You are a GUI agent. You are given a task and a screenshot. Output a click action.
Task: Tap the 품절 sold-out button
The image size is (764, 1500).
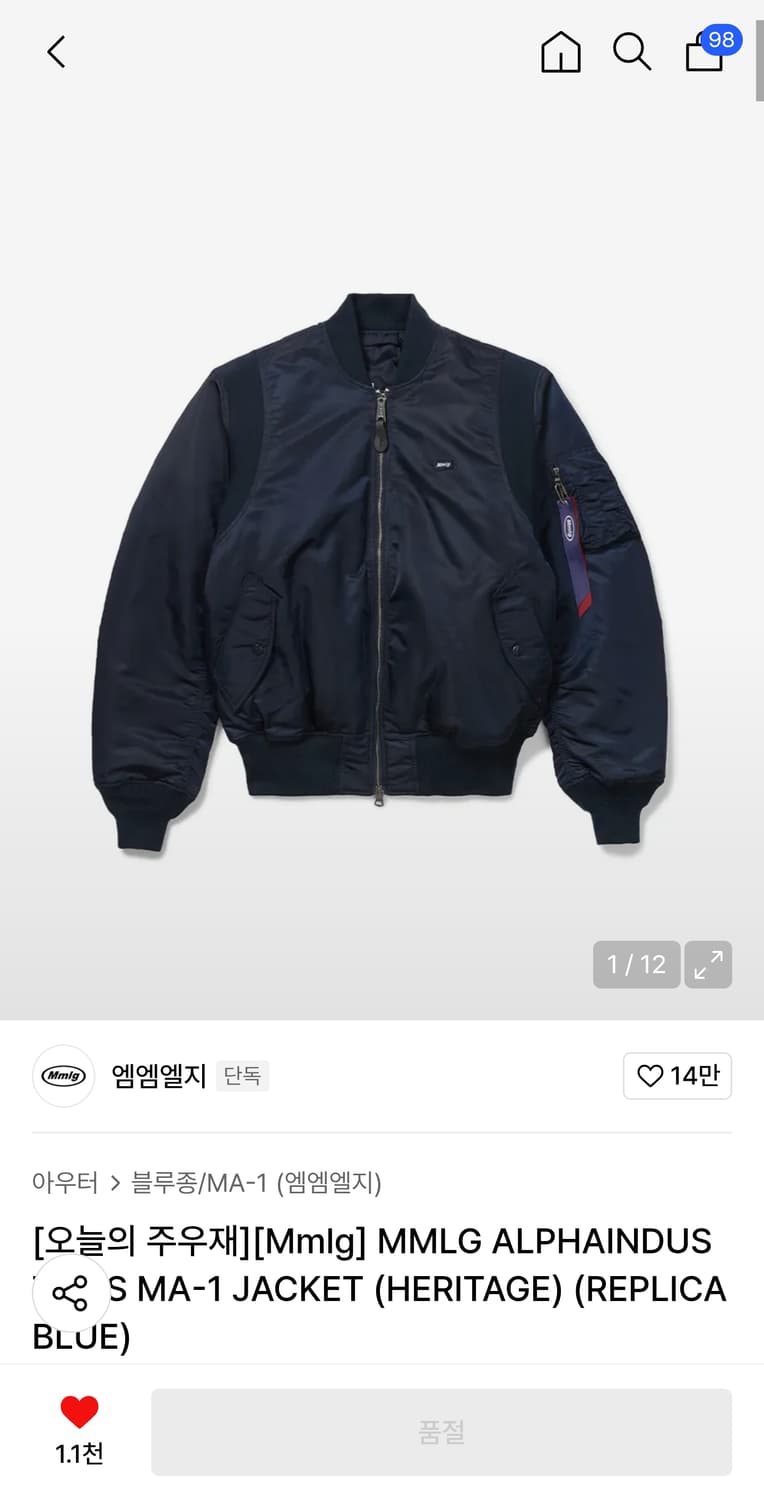tap(441, 1431)
